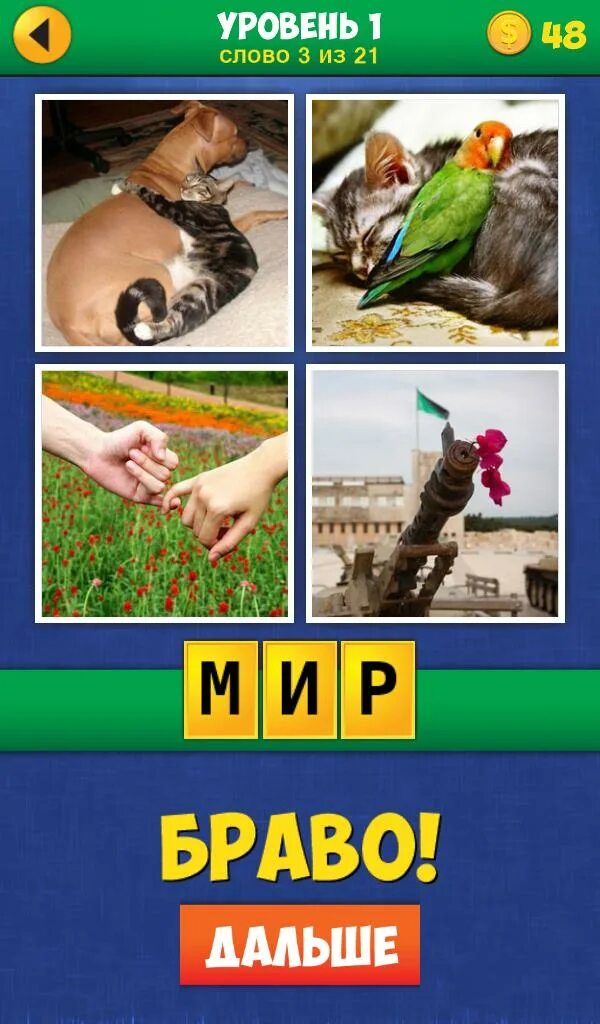Open the gun barrel with flower picture
This screenshot has width=600, height=1024.
(x=435, y=493)
